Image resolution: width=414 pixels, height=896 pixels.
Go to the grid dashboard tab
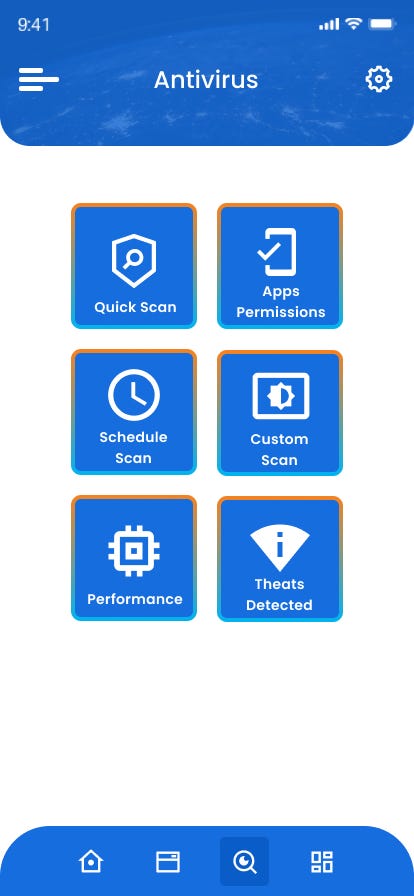[x=321, y=861]
